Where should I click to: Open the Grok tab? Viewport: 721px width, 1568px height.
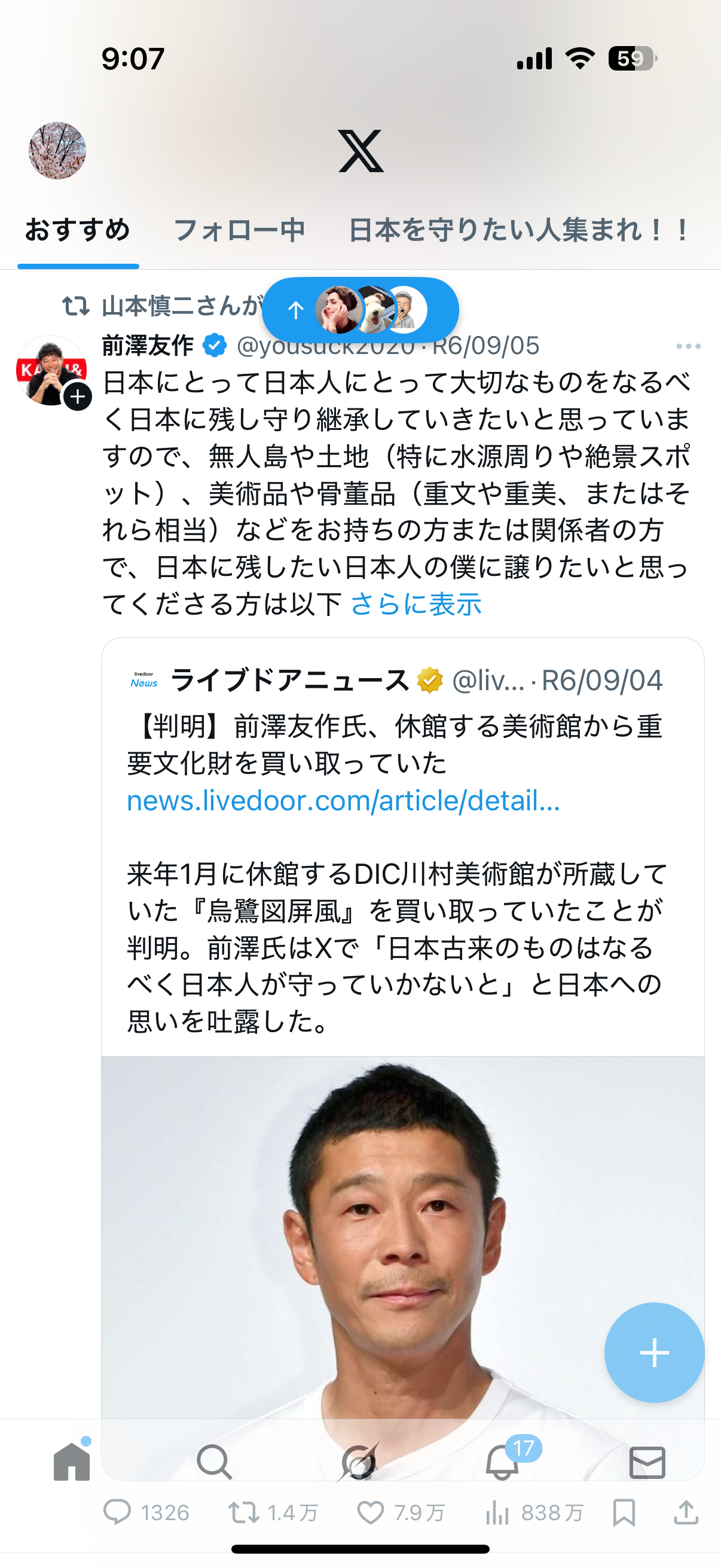(359, 1462)
